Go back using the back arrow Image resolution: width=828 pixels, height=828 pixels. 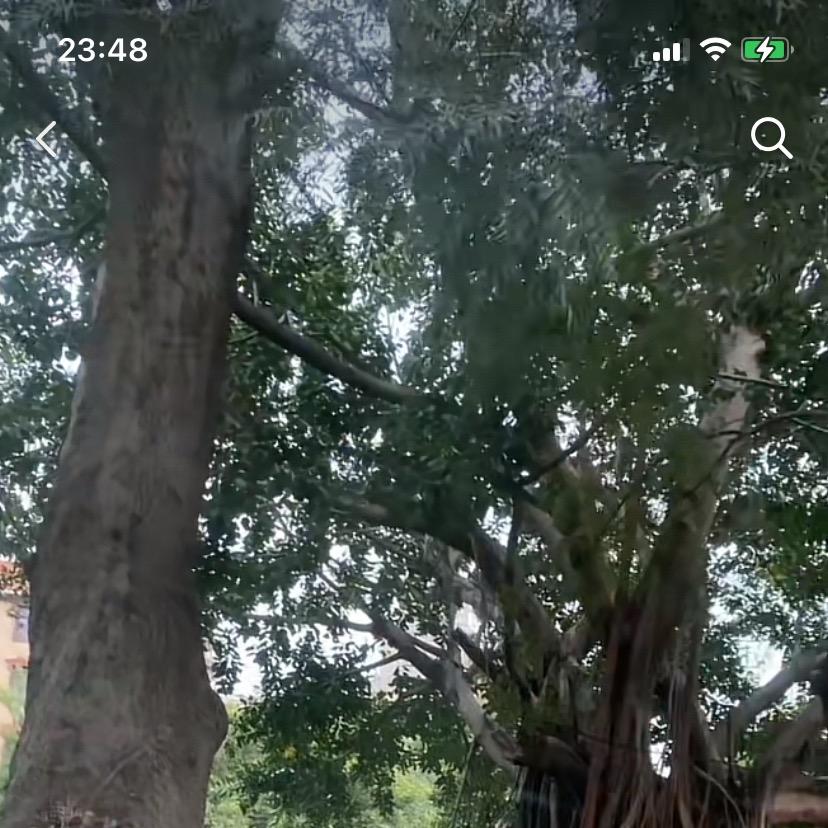pos(46,139)
